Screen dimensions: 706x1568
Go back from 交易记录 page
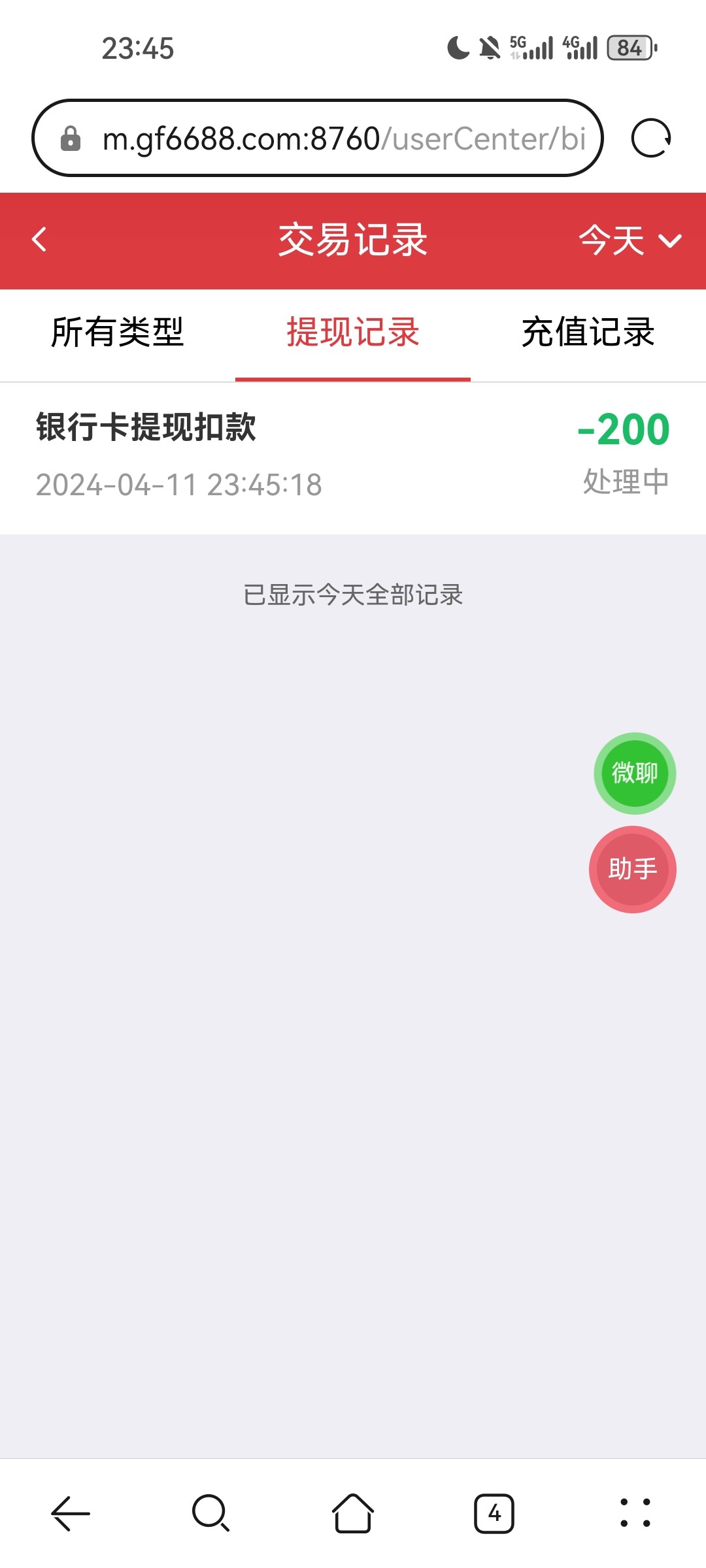click(39, 239)
